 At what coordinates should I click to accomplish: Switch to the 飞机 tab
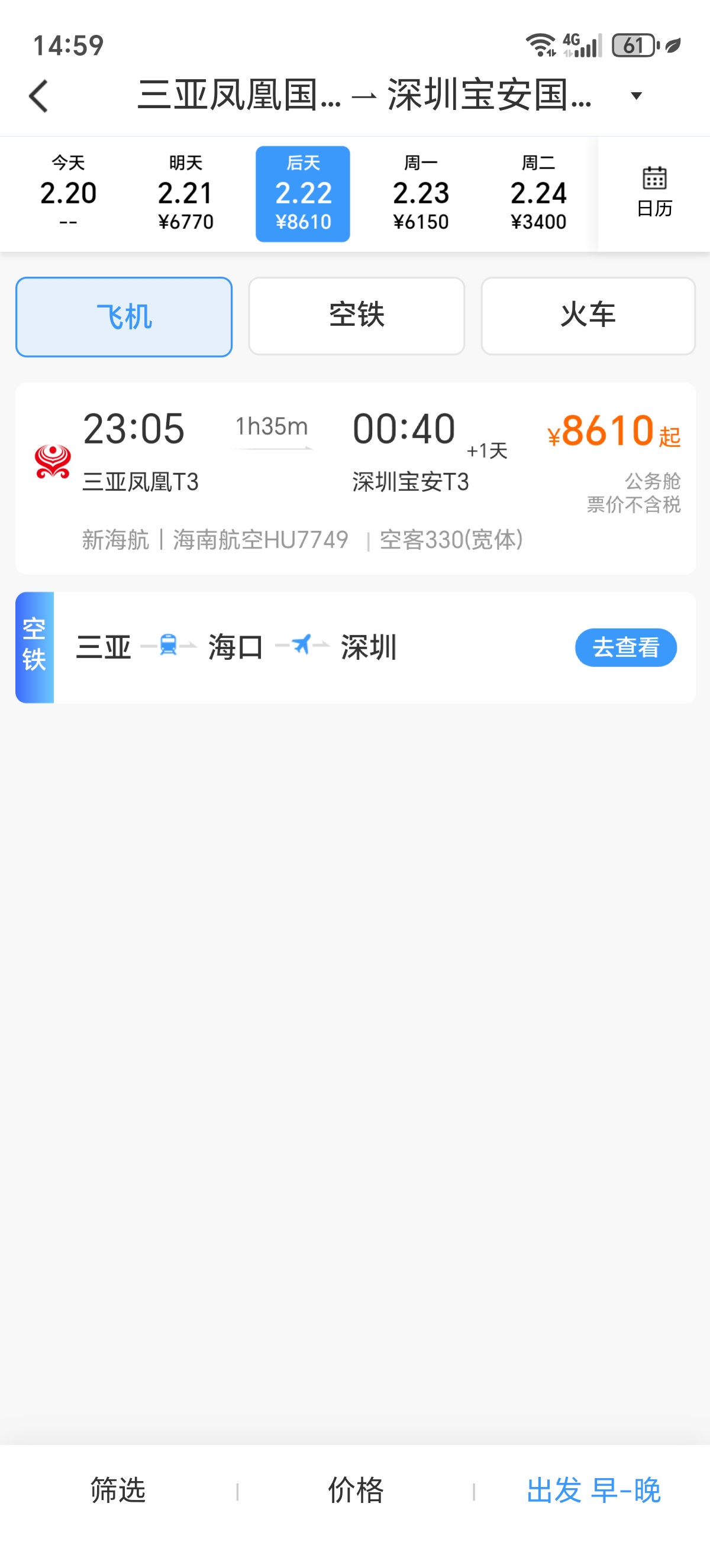coord(124,316)
